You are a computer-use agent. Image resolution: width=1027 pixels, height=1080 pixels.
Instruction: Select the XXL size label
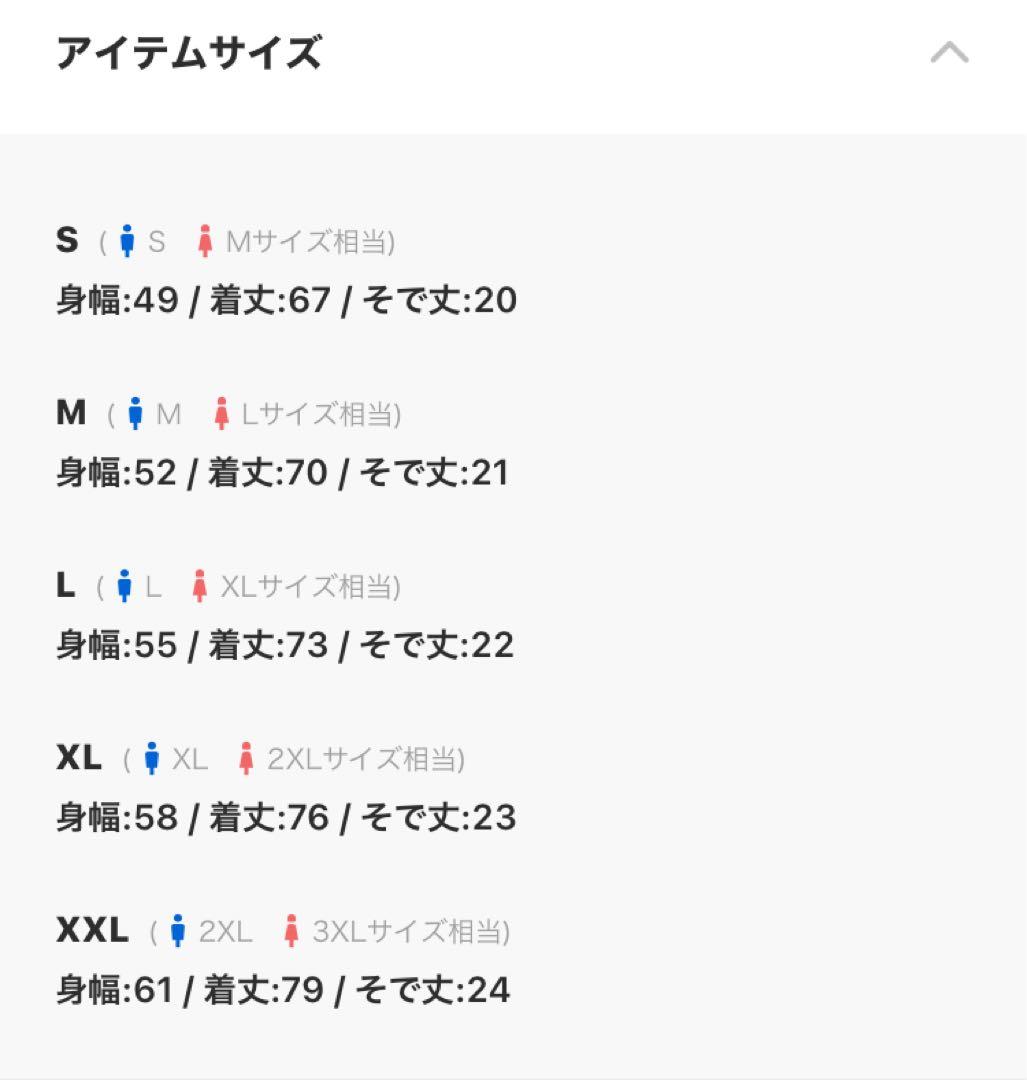92,929
